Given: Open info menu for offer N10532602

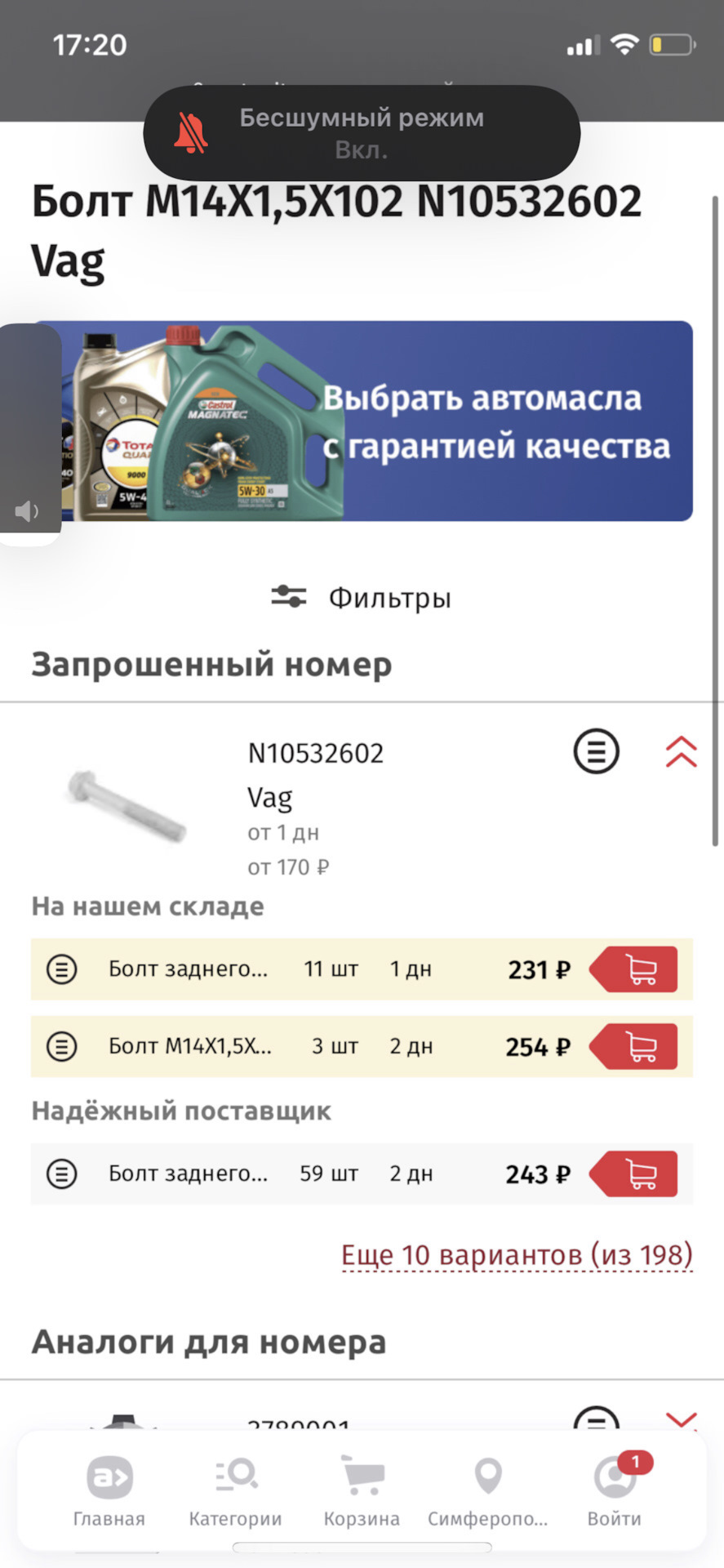Looking at the screenshot, I should click(x=597, y=752).
